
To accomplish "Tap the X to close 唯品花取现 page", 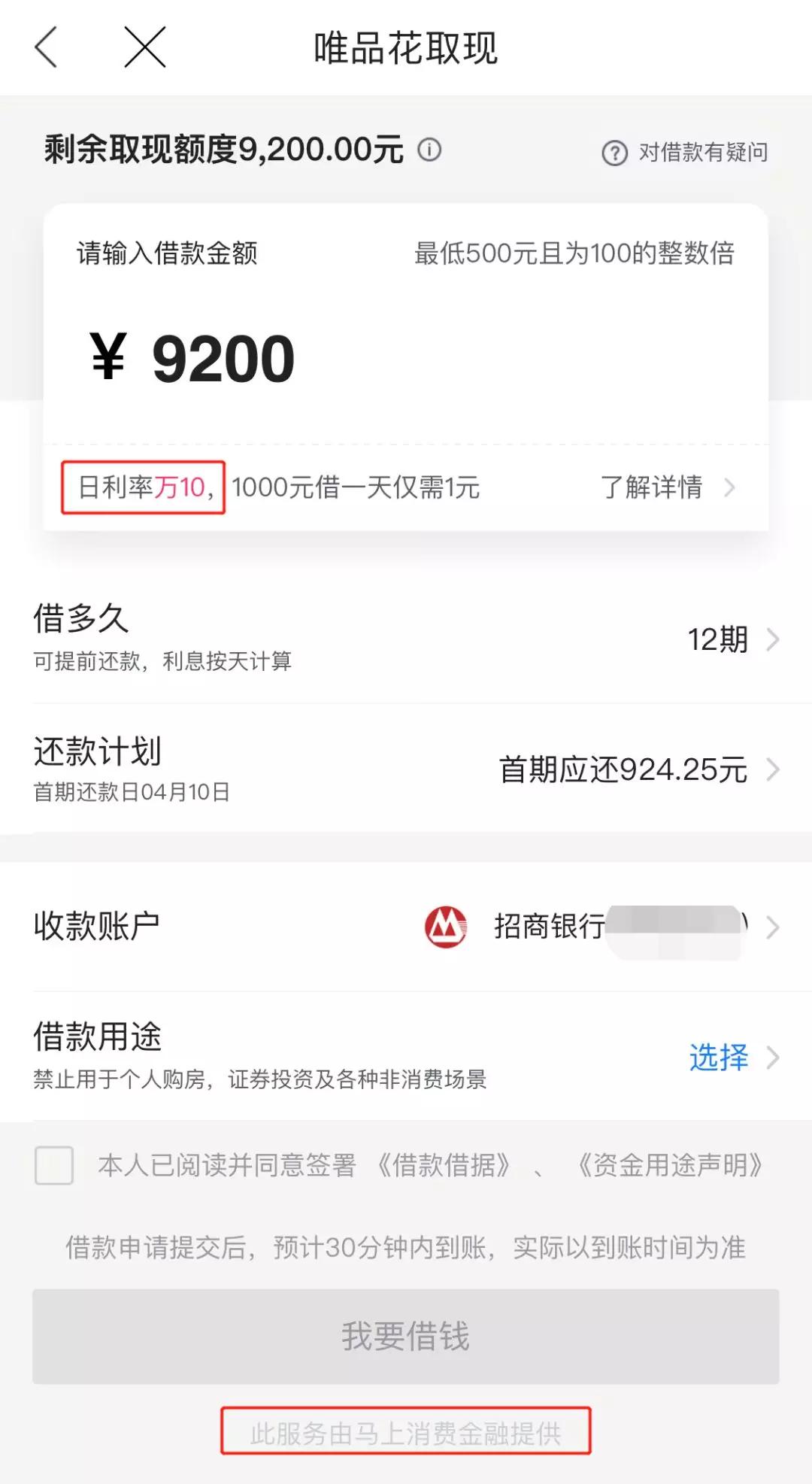I will (144, 47).
